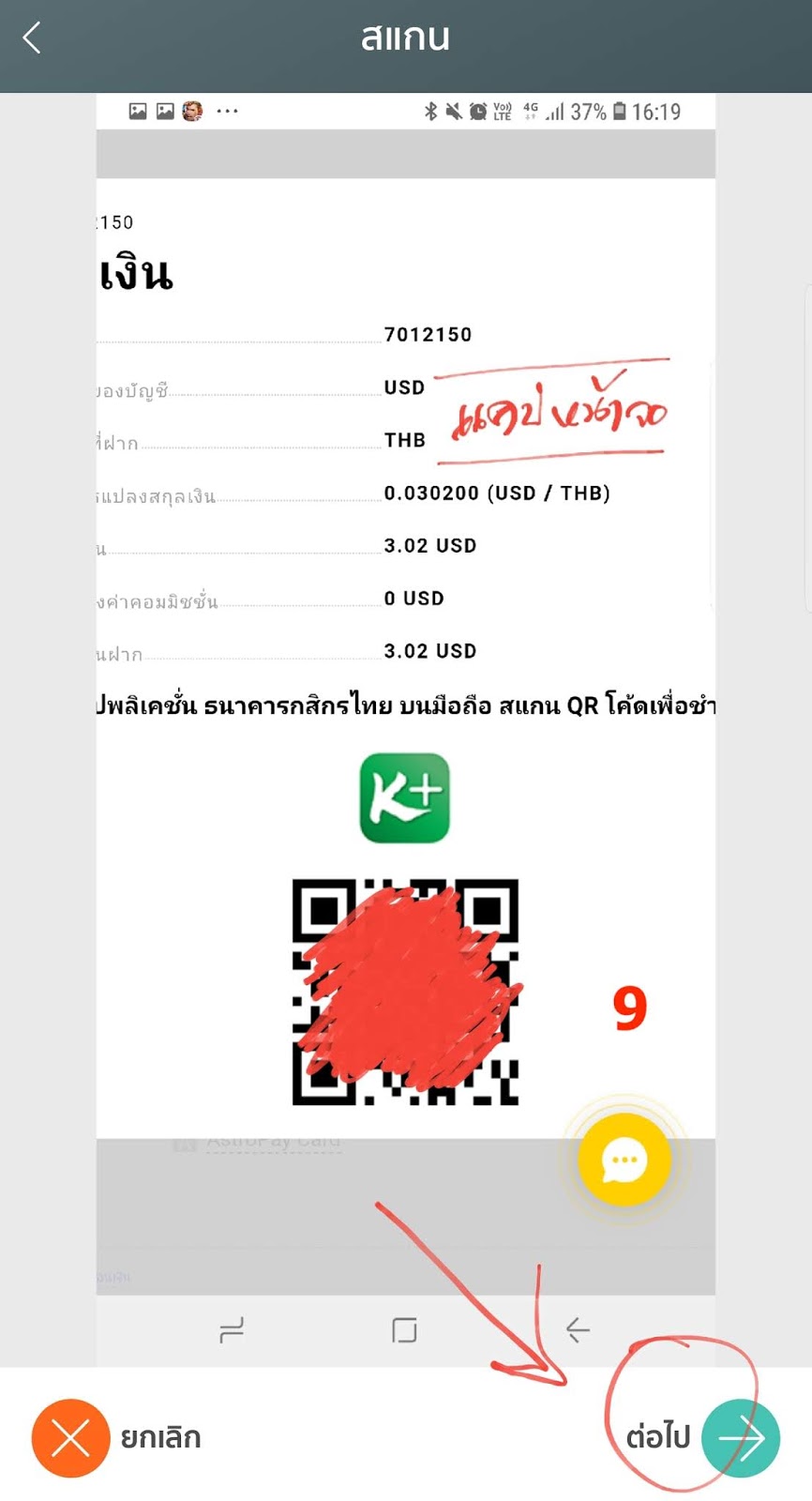Tap the Bluetooth icon in the status bar
Image resolution: width=812 pixels, height=1501 pixels.
pyautogui.click(x=431, y=111)
